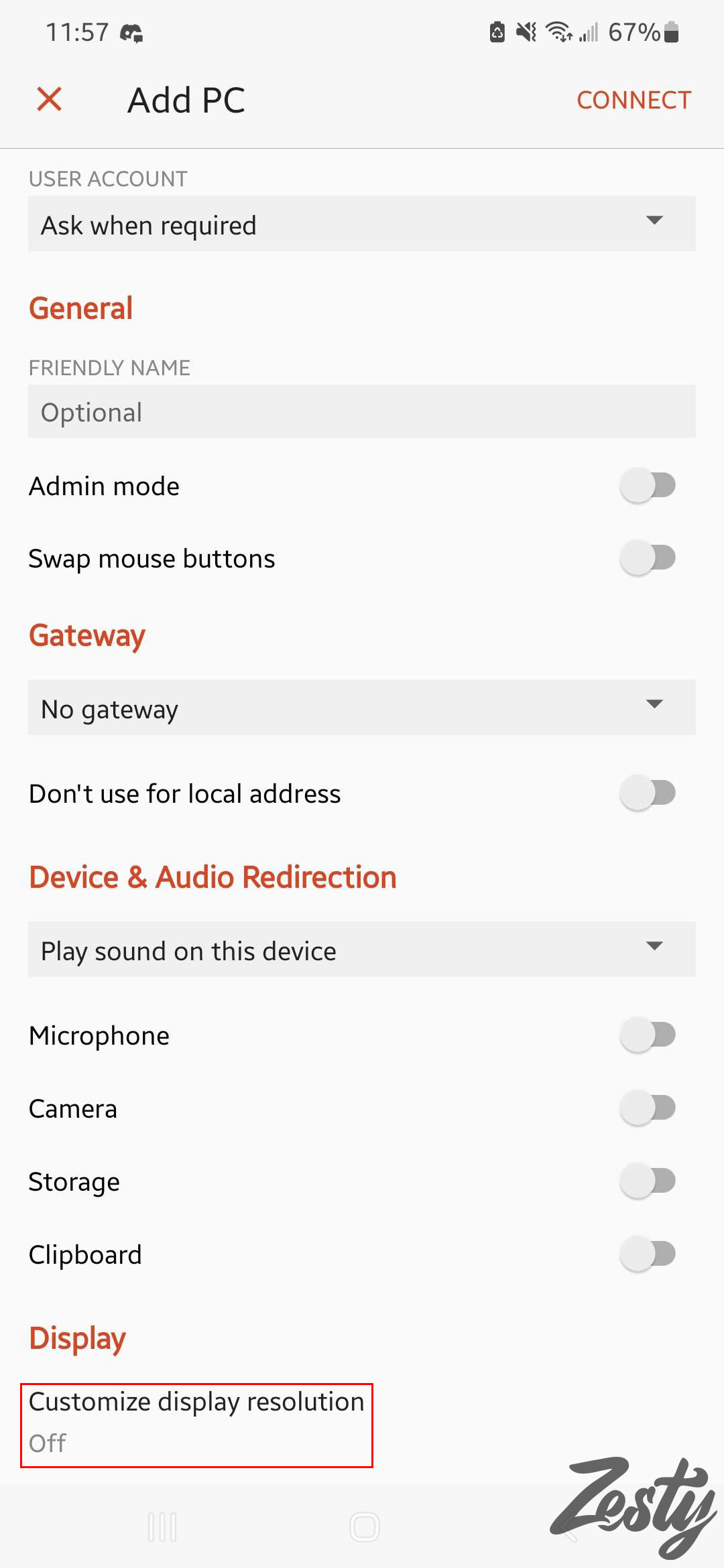The image size is (724, 1568).
Task: Enable Microphone redirection
Action: 648,1035
